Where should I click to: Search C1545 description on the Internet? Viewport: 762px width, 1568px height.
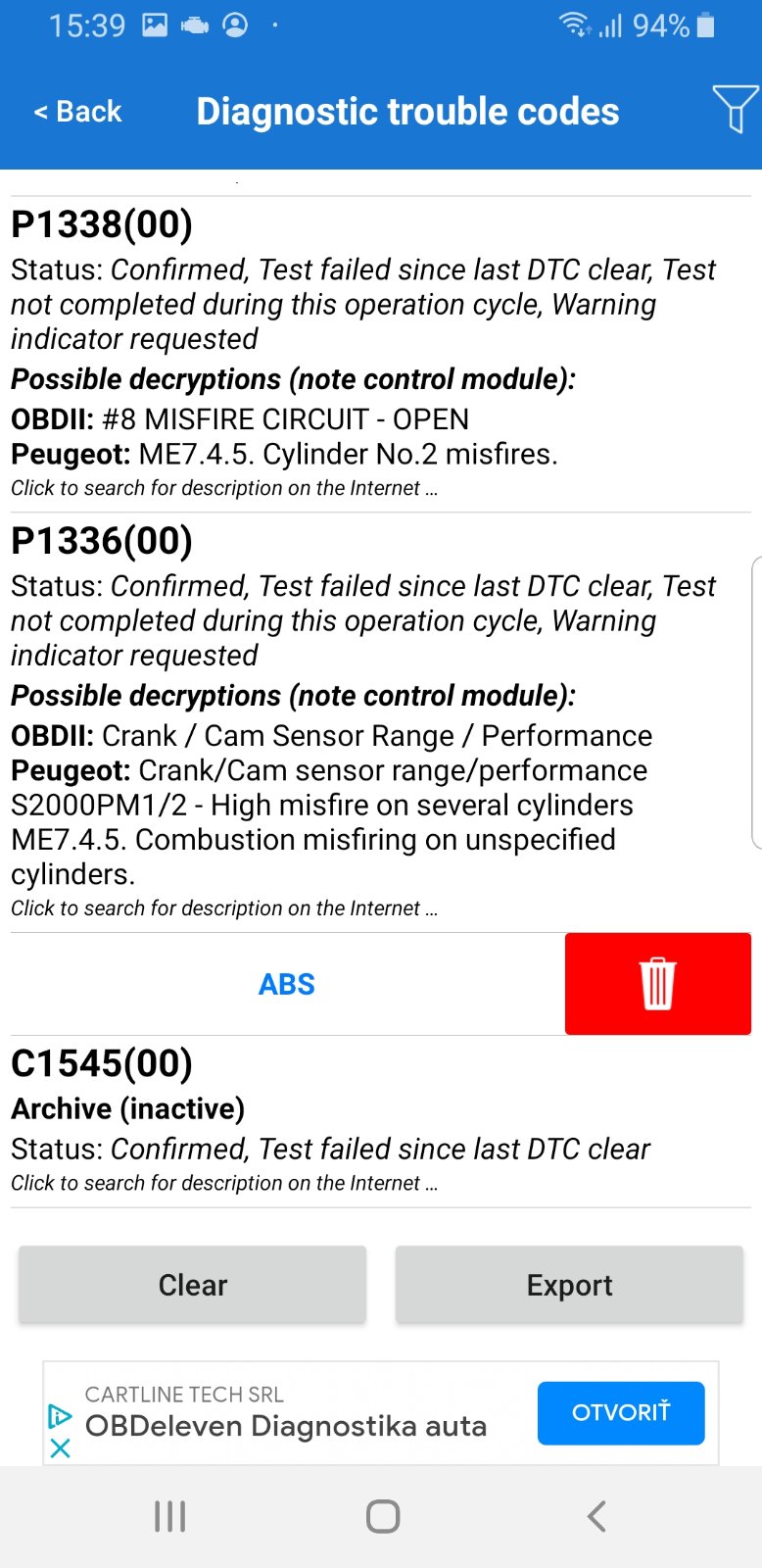click(x=224, y=1183)
